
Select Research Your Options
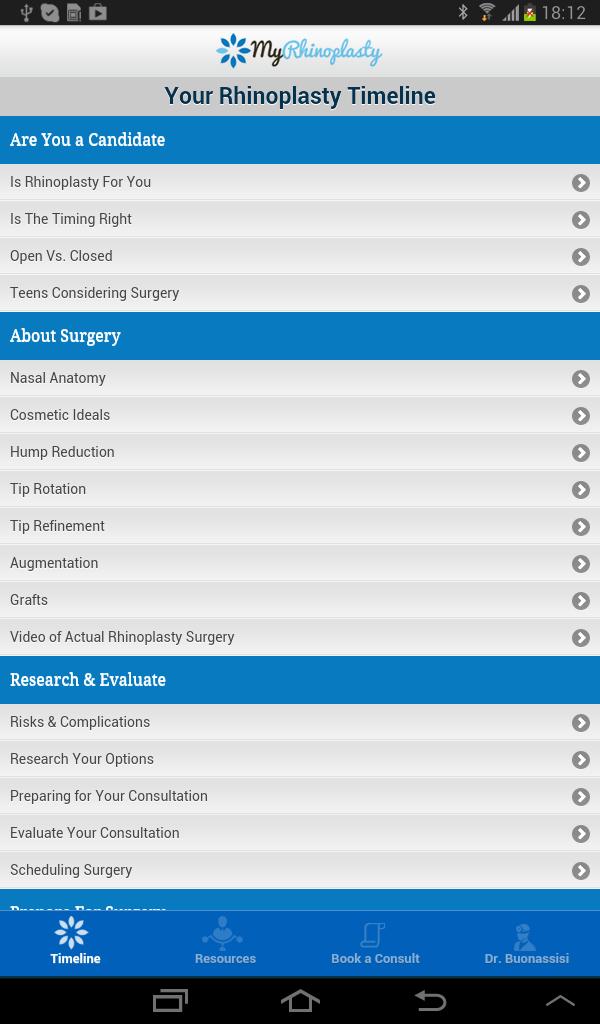click(300, 759)
